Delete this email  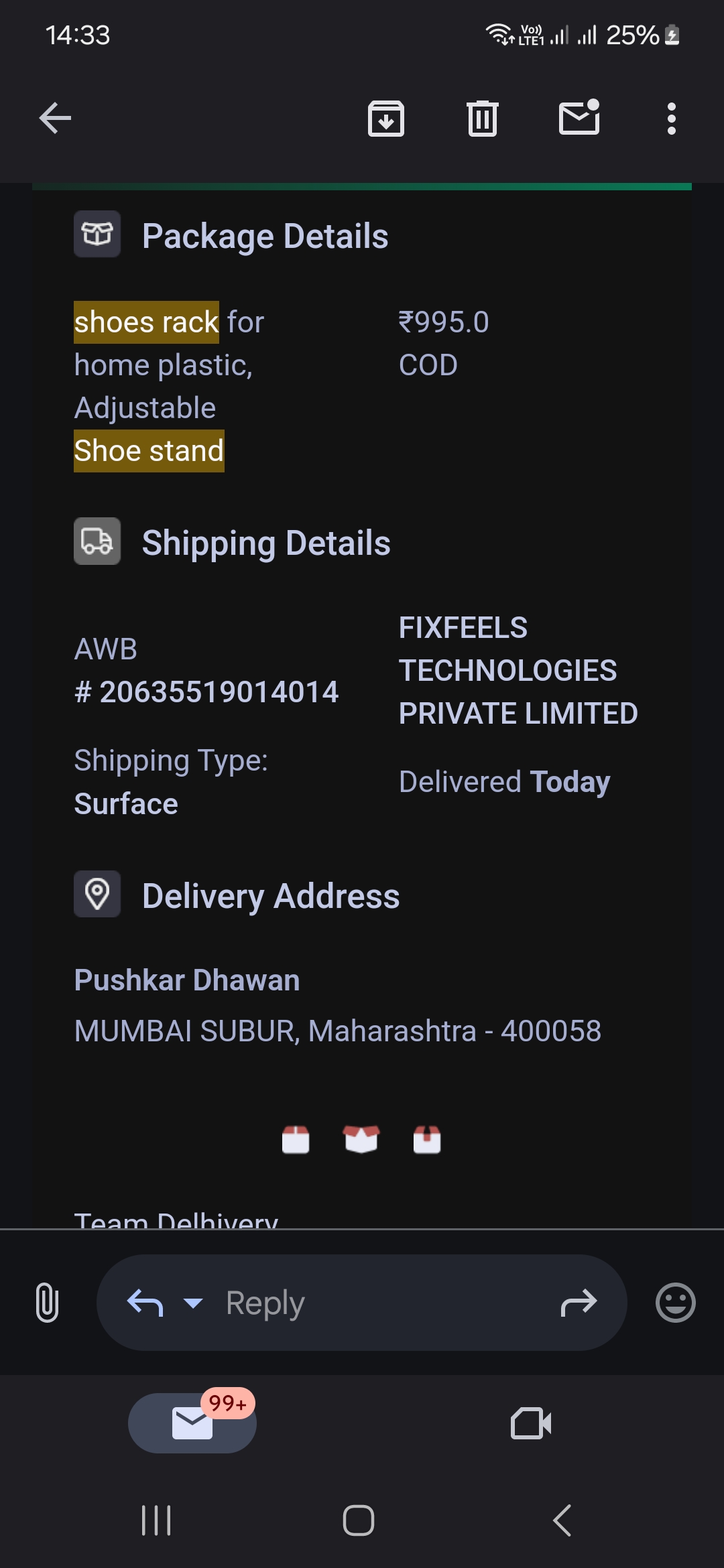tap(482, 119)
